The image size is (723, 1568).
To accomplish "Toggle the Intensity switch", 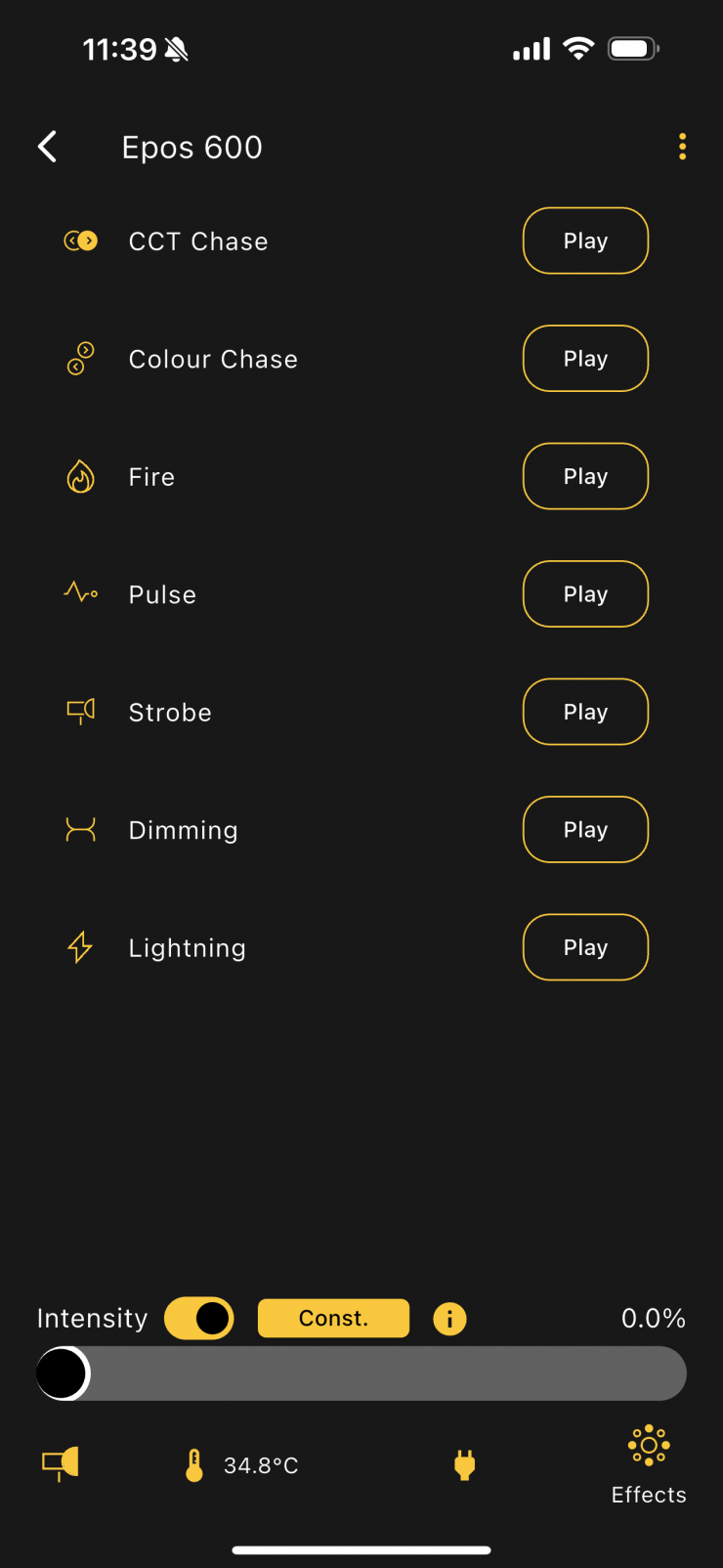I will click(x=199, y=1318).
